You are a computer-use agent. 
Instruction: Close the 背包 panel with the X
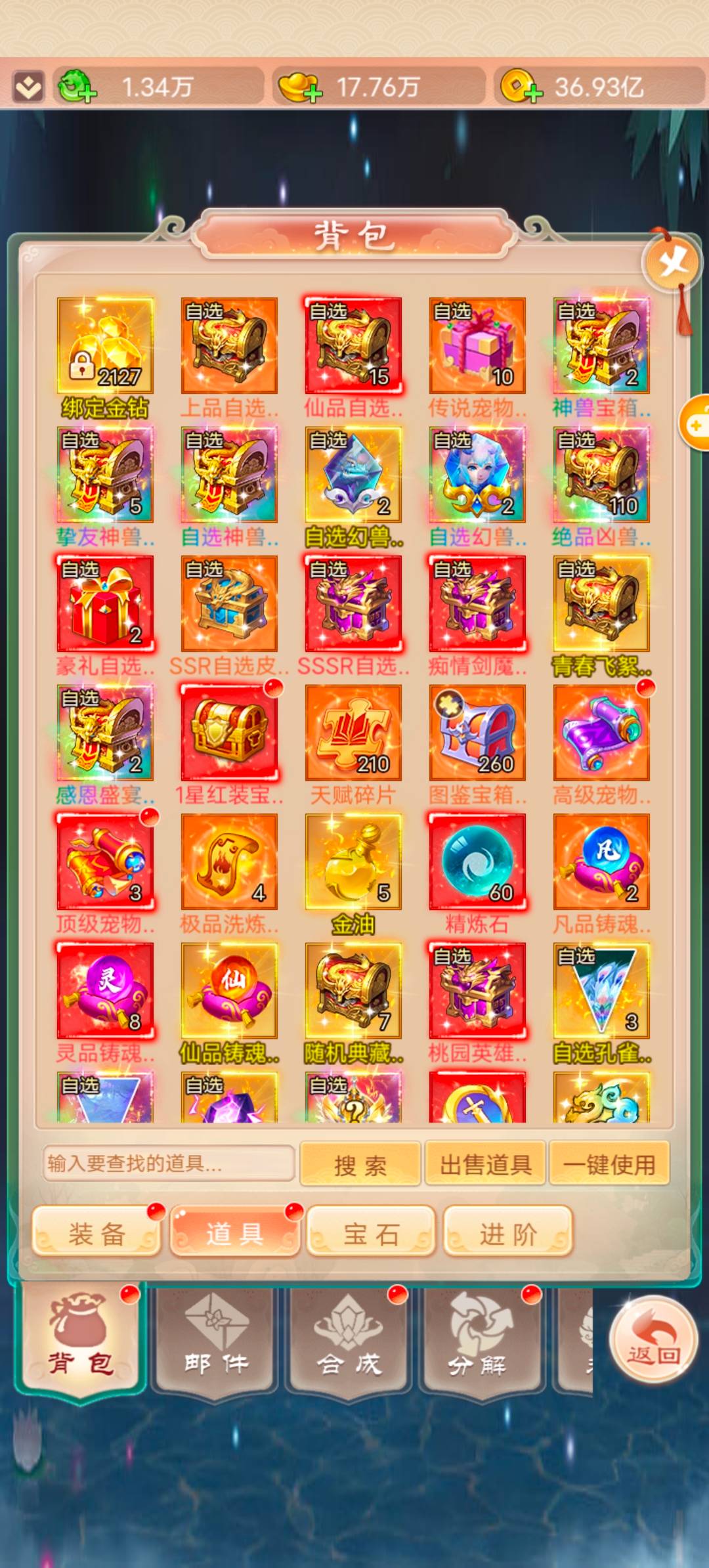pos(672,264)
